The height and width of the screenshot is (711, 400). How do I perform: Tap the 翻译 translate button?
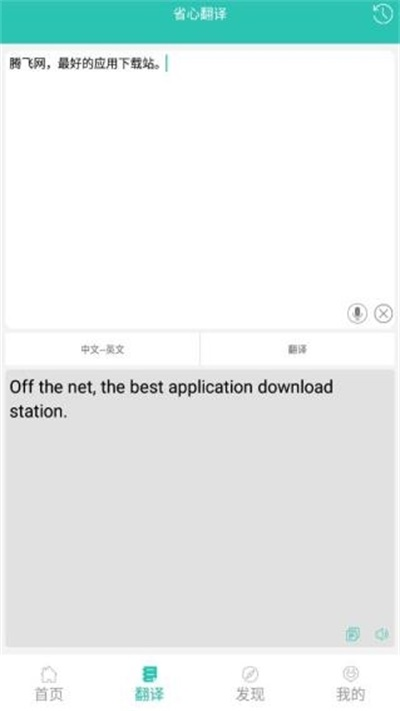(x=298, y=349)
